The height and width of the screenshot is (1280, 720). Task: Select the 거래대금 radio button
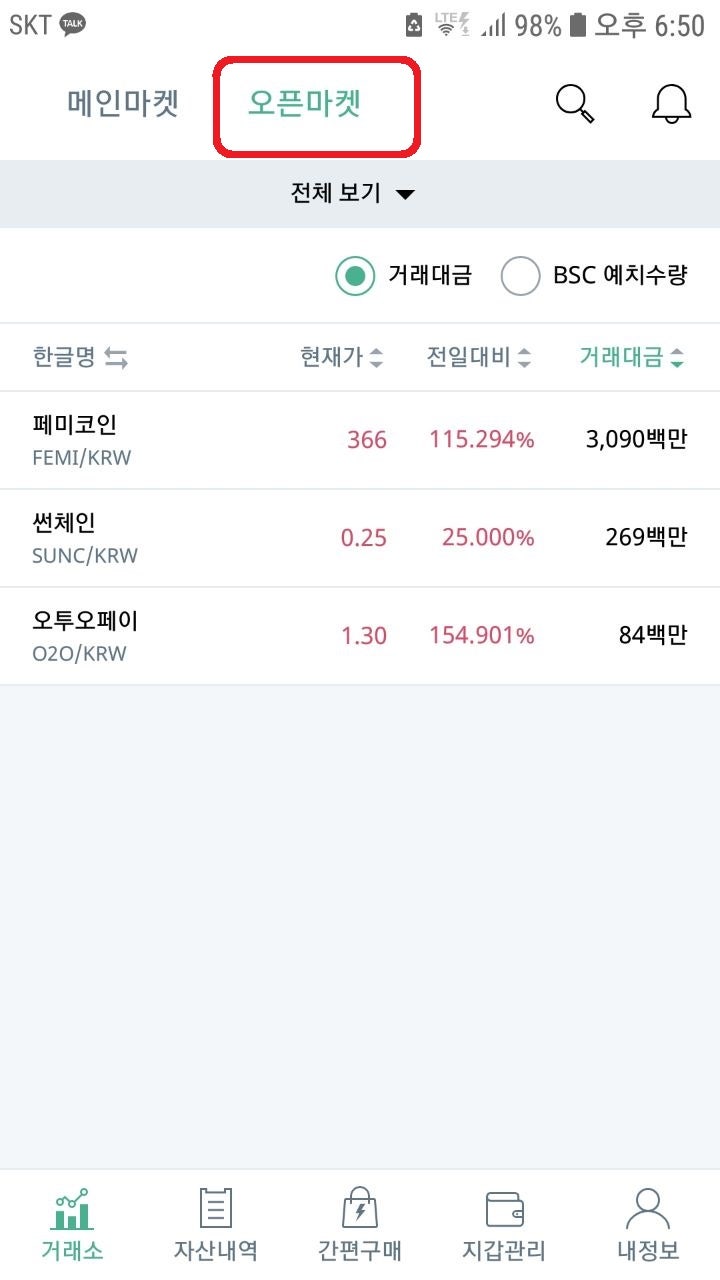coord(354,275)
